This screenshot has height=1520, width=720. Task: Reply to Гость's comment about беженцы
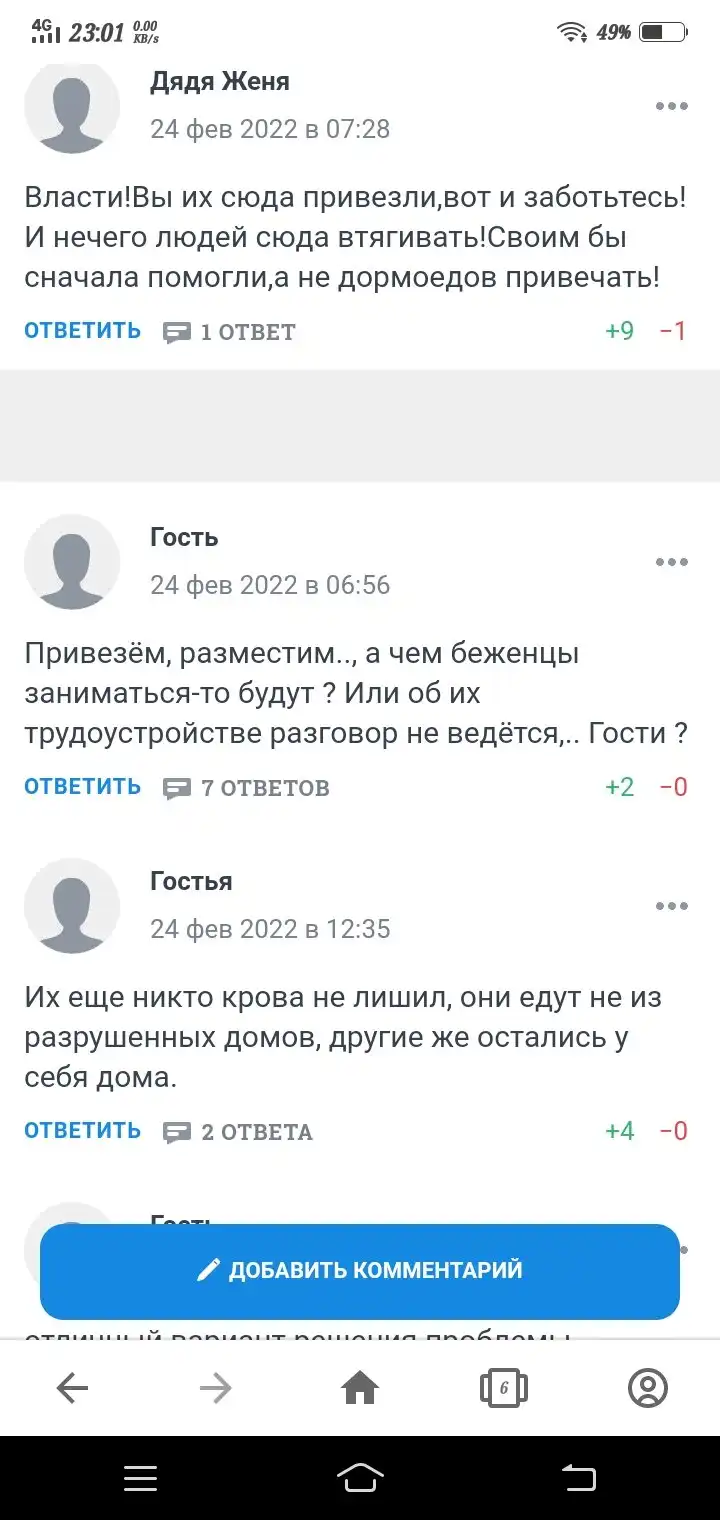coord(83,787)
